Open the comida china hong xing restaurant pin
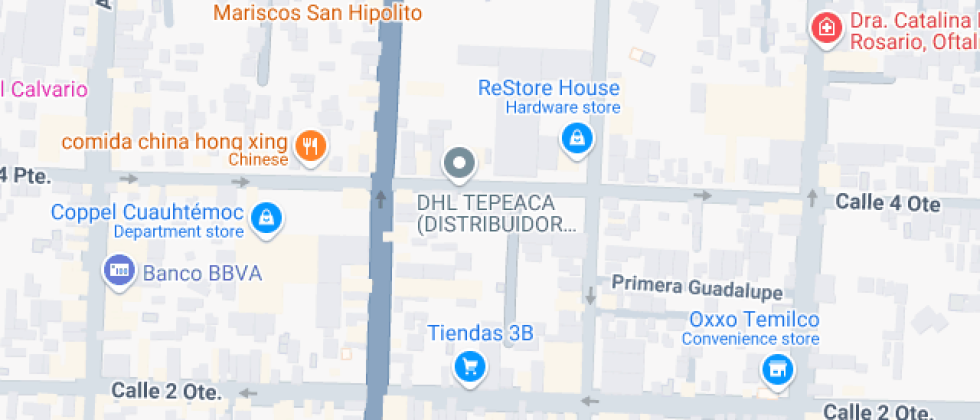 [x=312, y=148]
